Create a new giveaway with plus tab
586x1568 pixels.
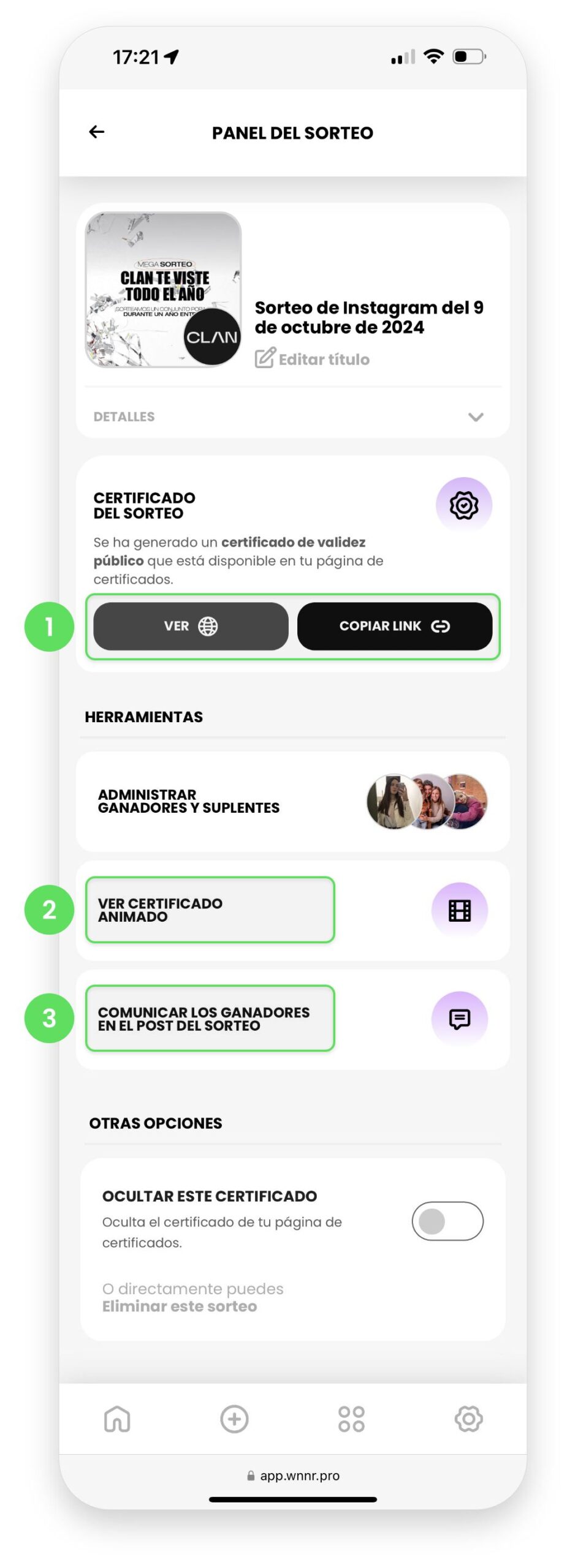coord(234,1419)
